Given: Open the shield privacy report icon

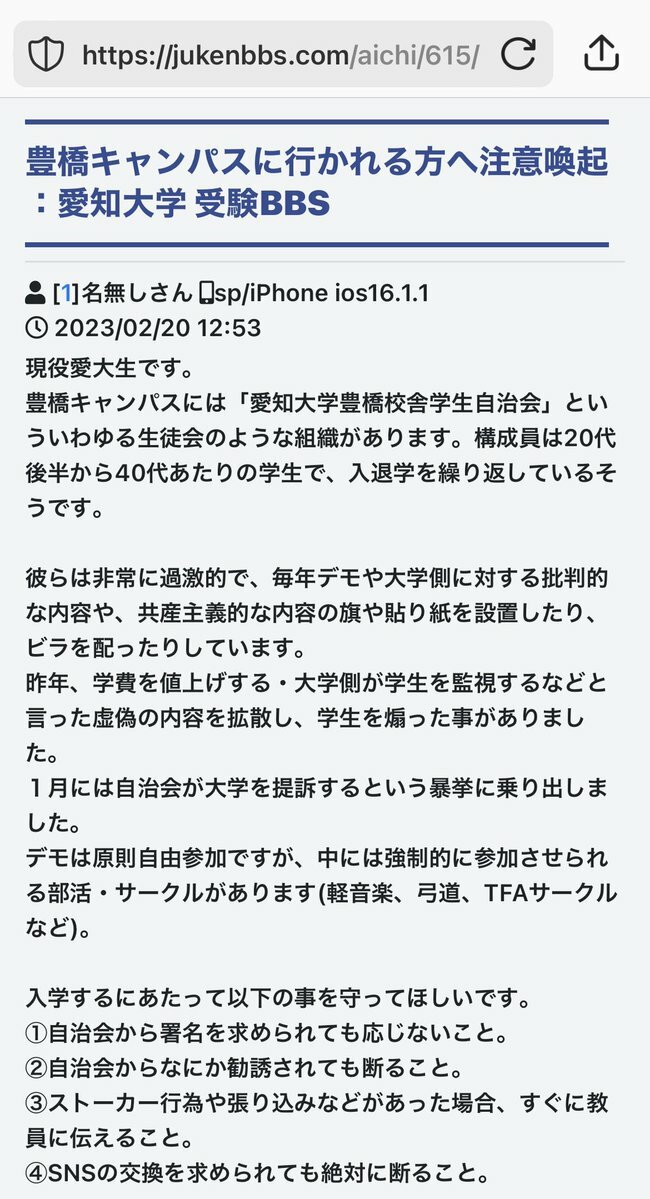Looking at the screenshot, I should point(45,55).
